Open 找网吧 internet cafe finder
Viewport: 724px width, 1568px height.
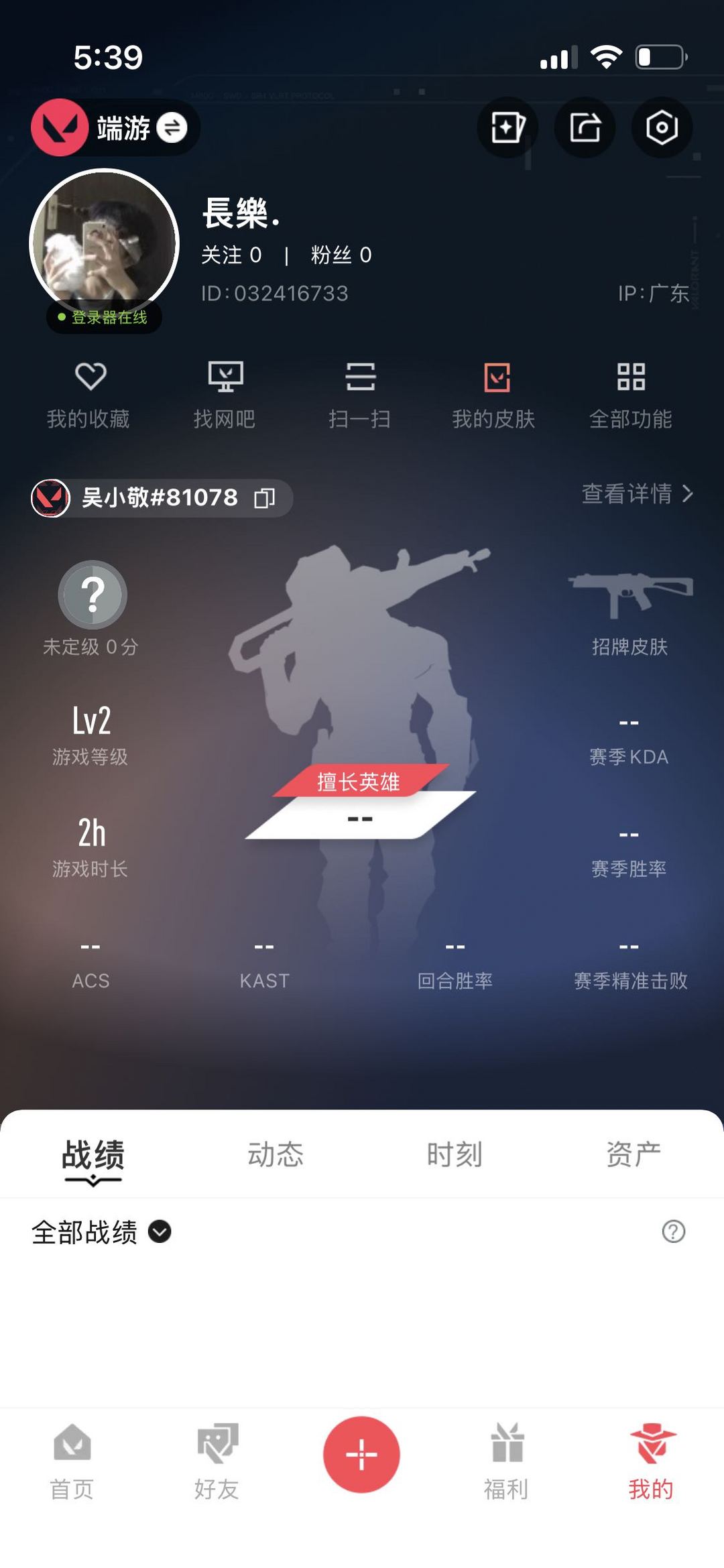[x=225, y=396]
